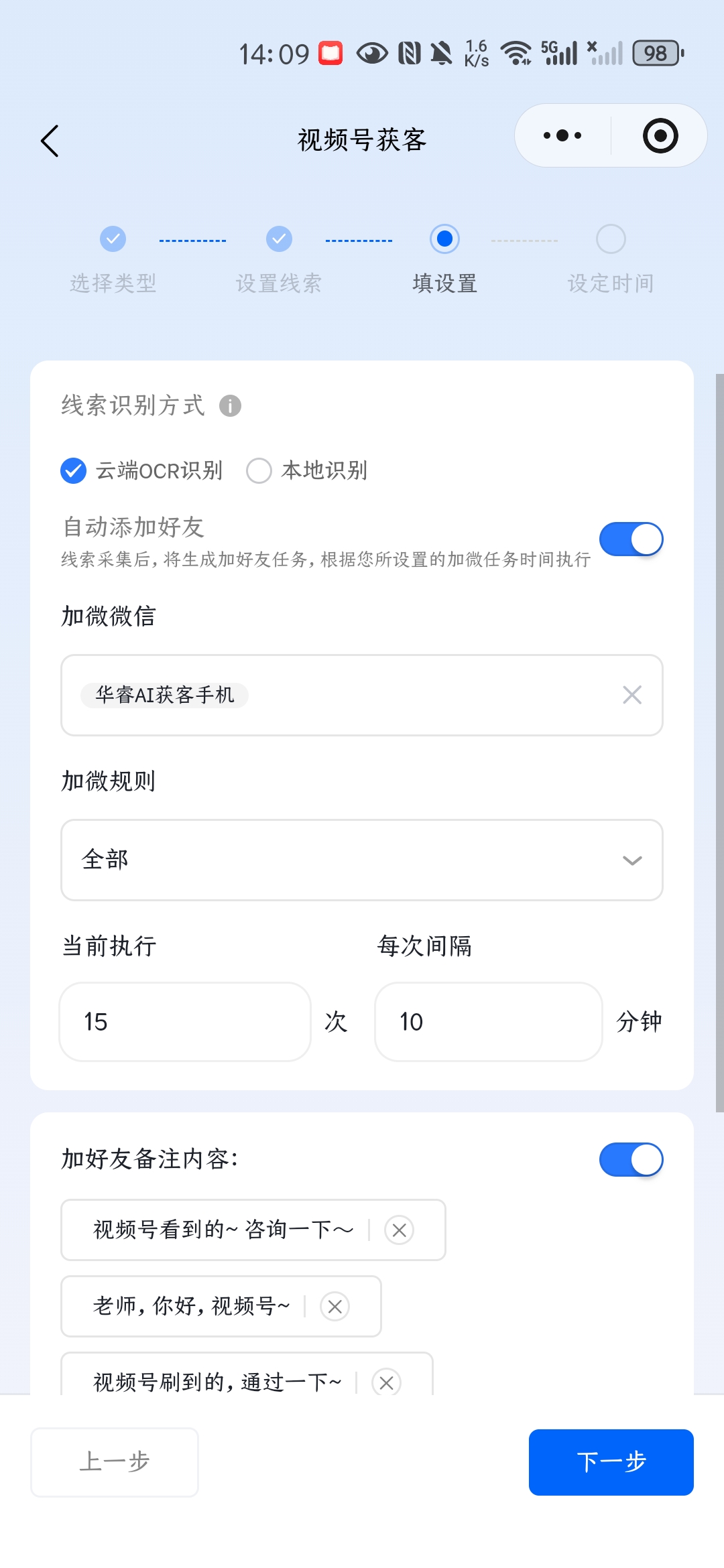Image resolution: width=724 pixels, height=1568 pixels.
Task: Remove the note 视频号看到的~ 咨询一下~
Action: pyautogui.click(x=400, y=1230)
